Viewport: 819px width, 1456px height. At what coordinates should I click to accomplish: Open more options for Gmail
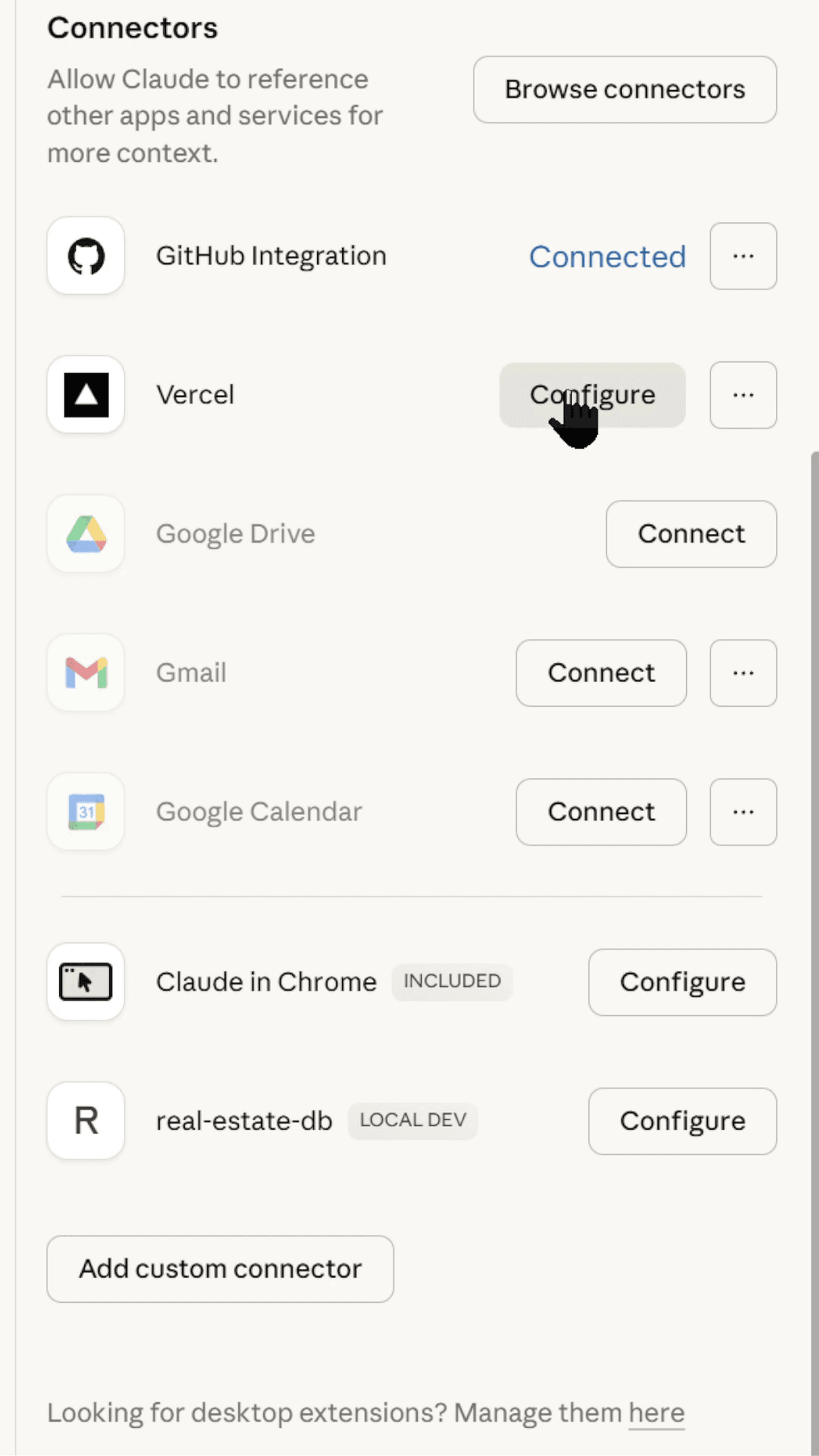click(743, 673)
